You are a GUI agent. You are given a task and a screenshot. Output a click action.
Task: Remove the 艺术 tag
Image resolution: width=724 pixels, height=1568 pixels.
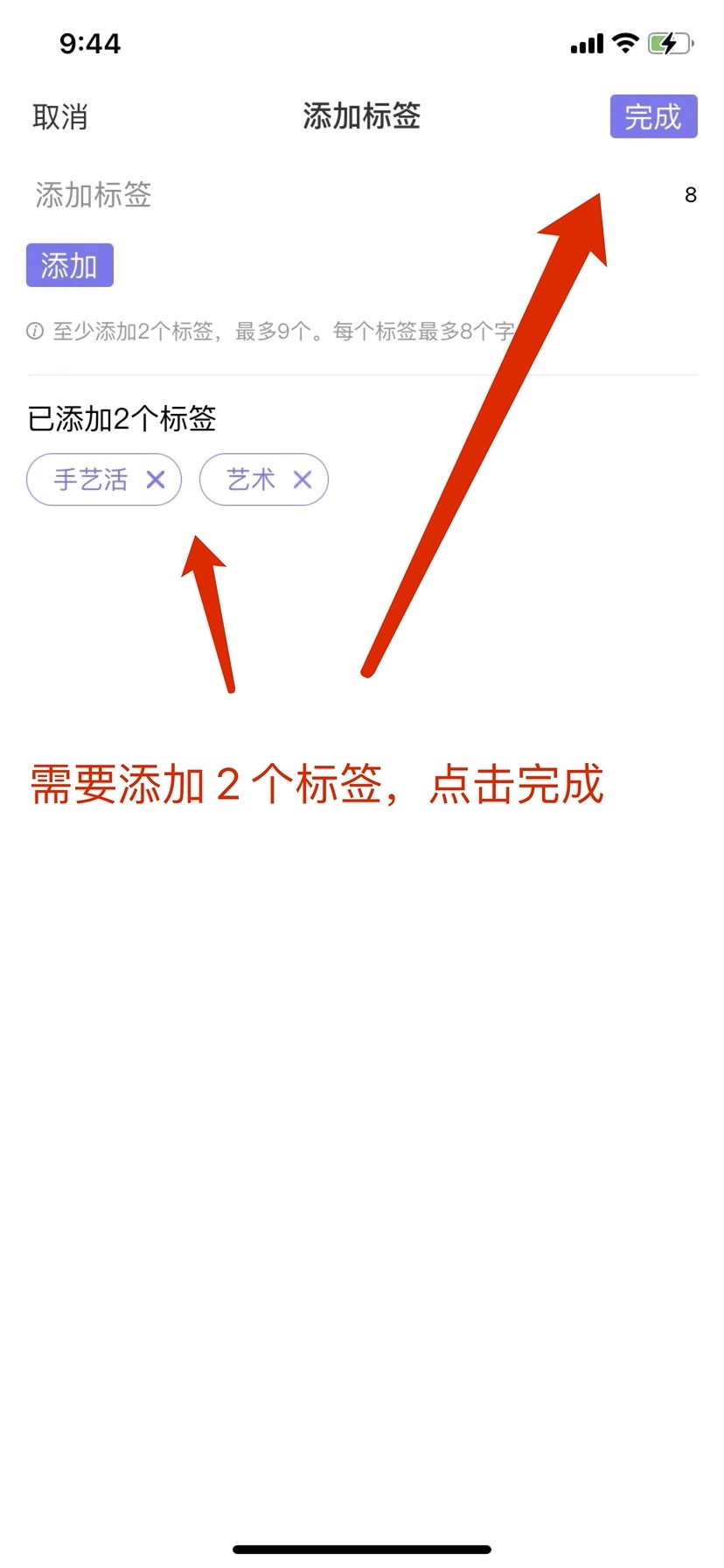(x=303, y=479)
